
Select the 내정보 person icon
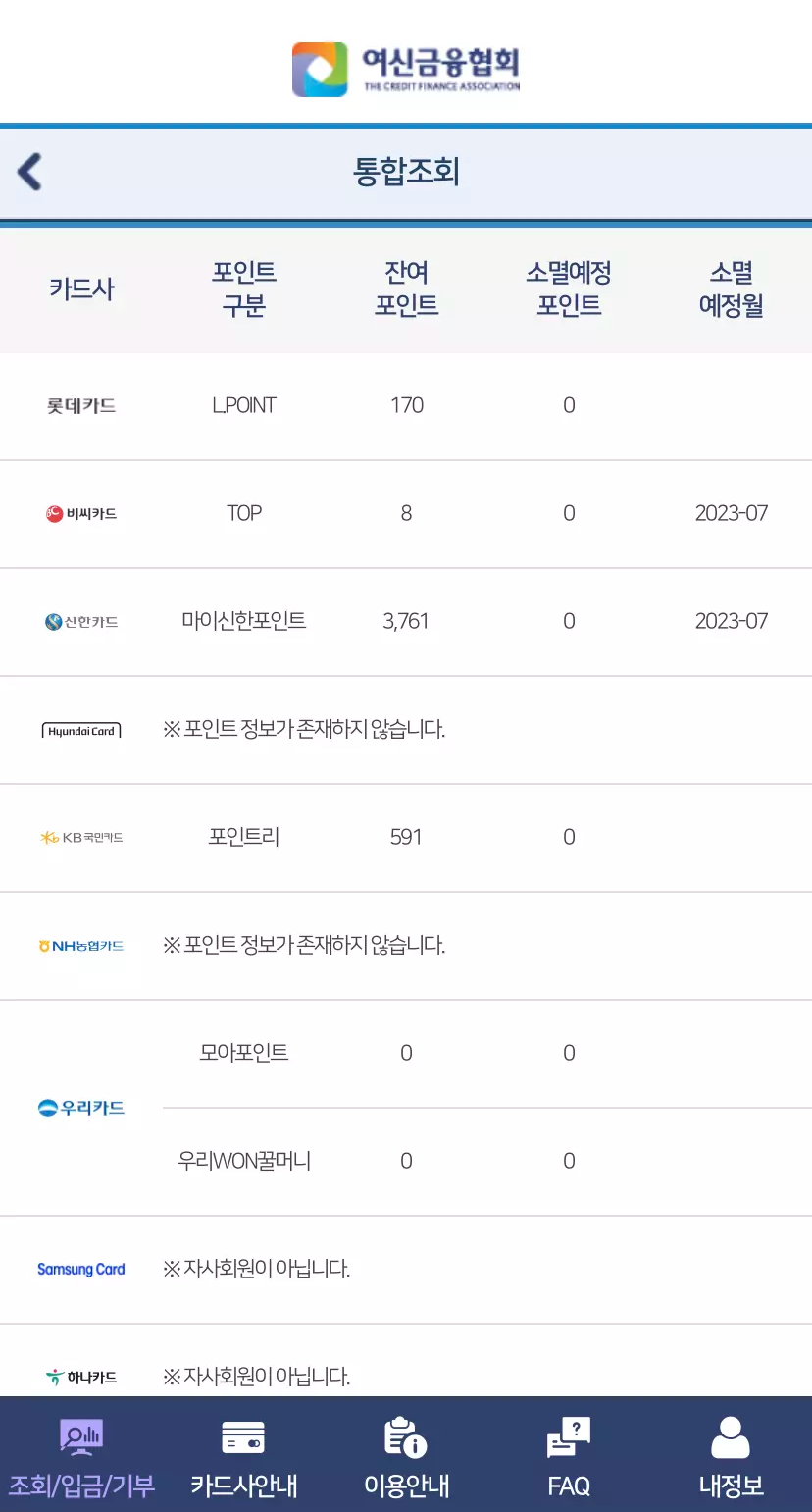coord(731,1435)
